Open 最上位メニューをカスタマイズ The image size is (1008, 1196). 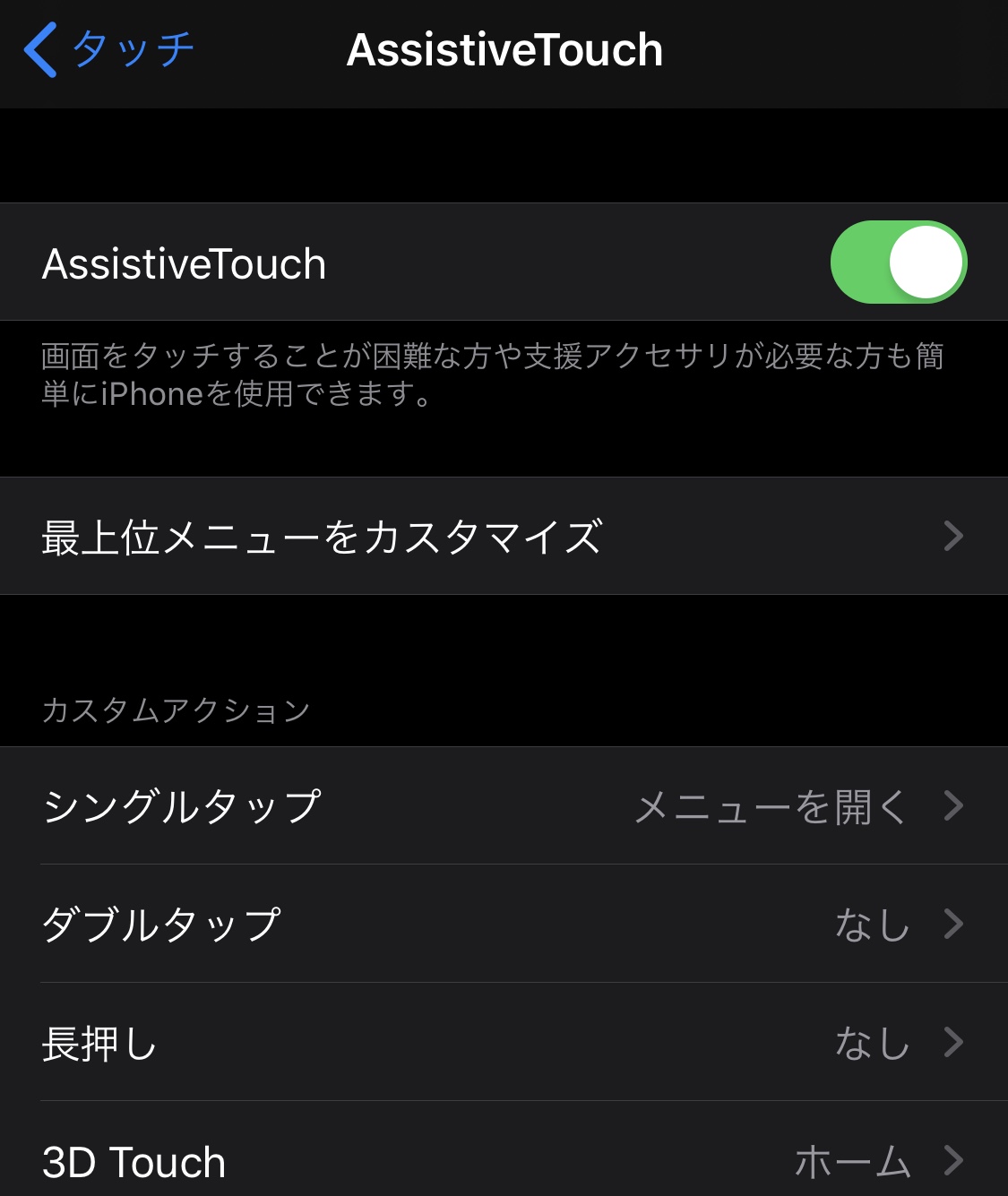tap(504, 537)
